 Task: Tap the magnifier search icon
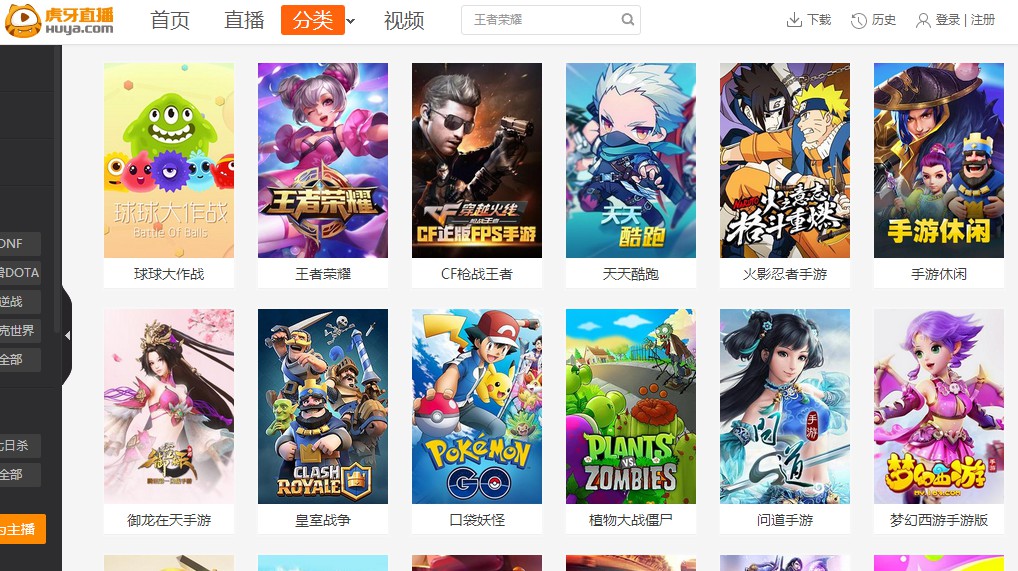point(627,20)
